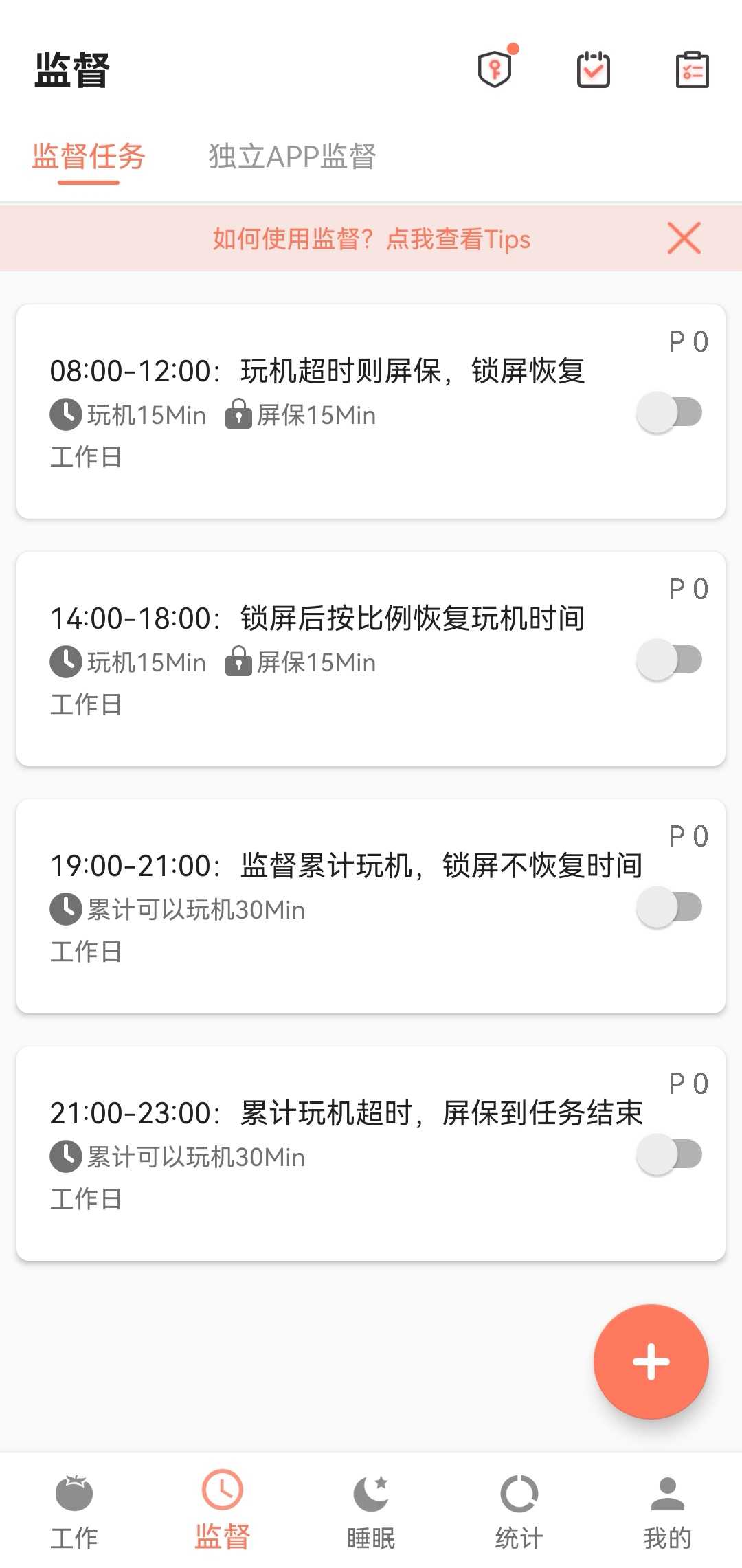Turn on the 14:00-18:00 task switch

tap(669, 660)
